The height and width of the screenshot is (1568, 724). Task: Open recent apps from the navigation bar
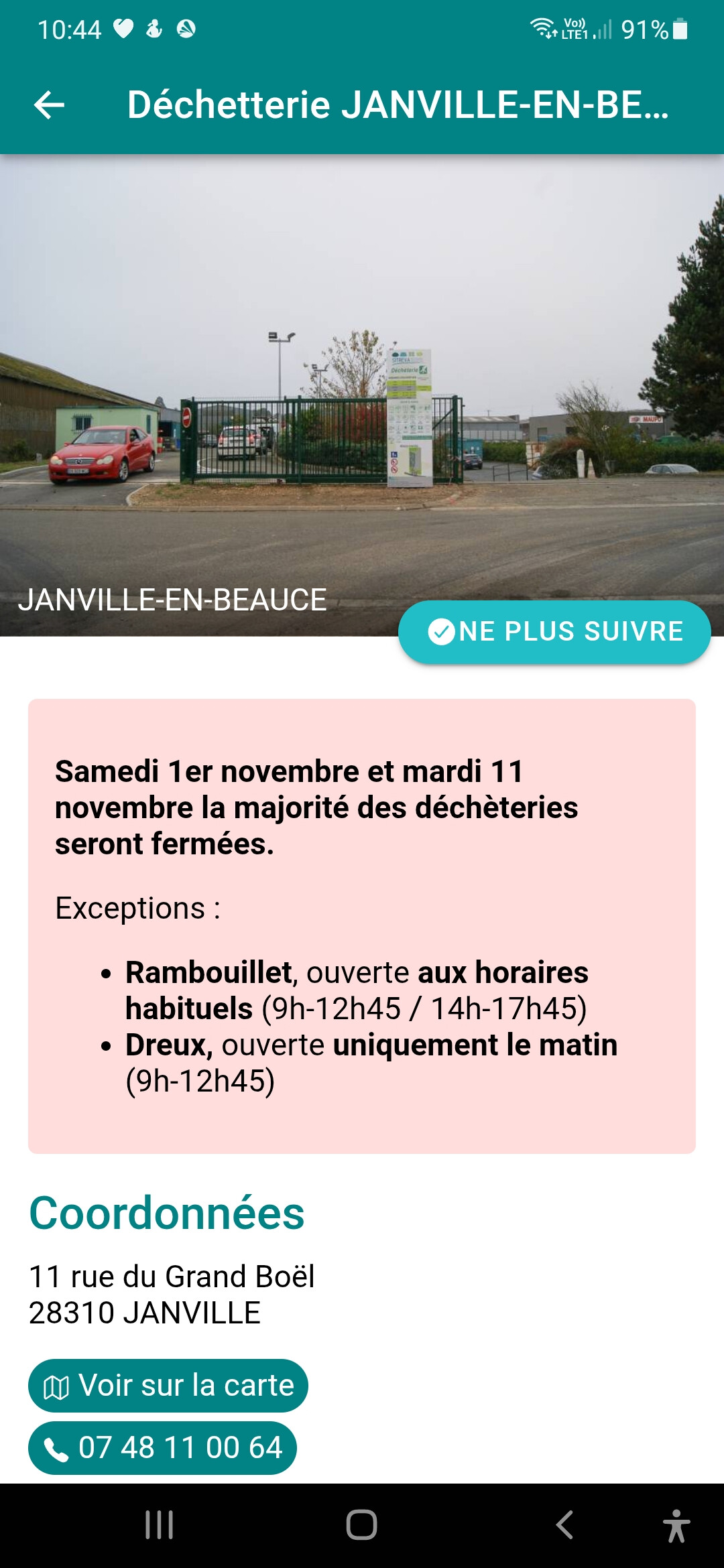160,1525
